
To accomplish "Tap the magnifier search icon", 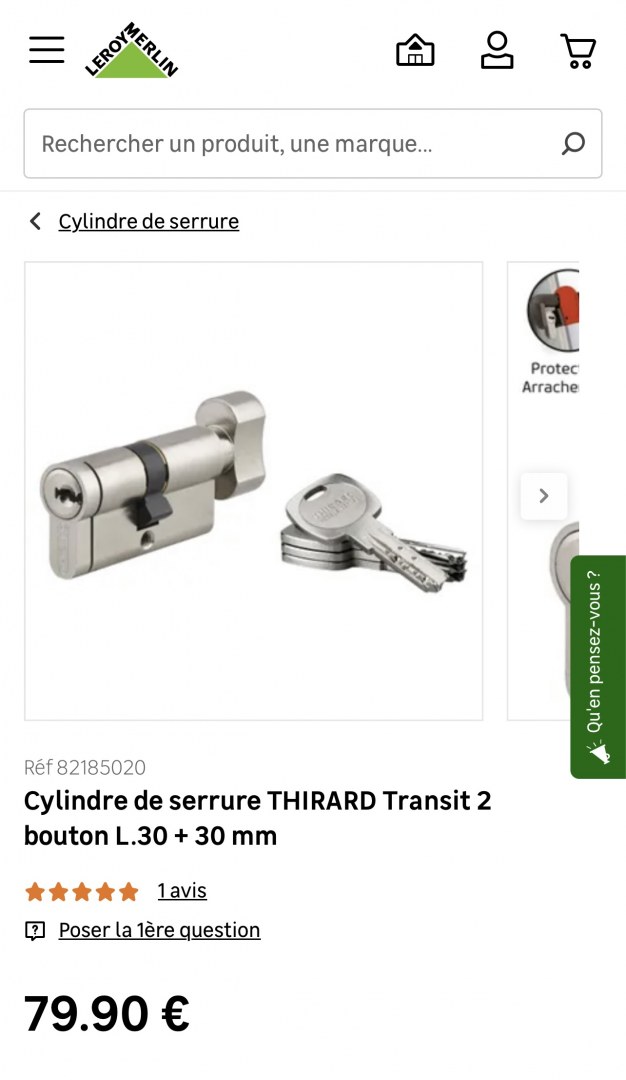I will [573, 144].
